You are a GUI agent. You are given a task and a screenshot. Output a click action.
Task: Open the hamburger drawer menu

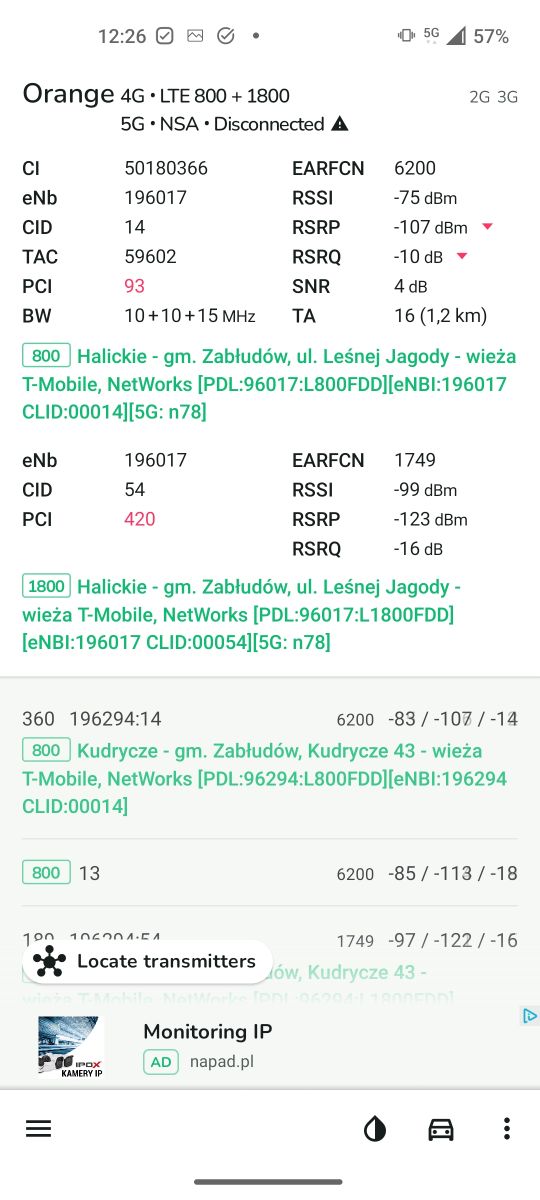tap(38, 1129)
